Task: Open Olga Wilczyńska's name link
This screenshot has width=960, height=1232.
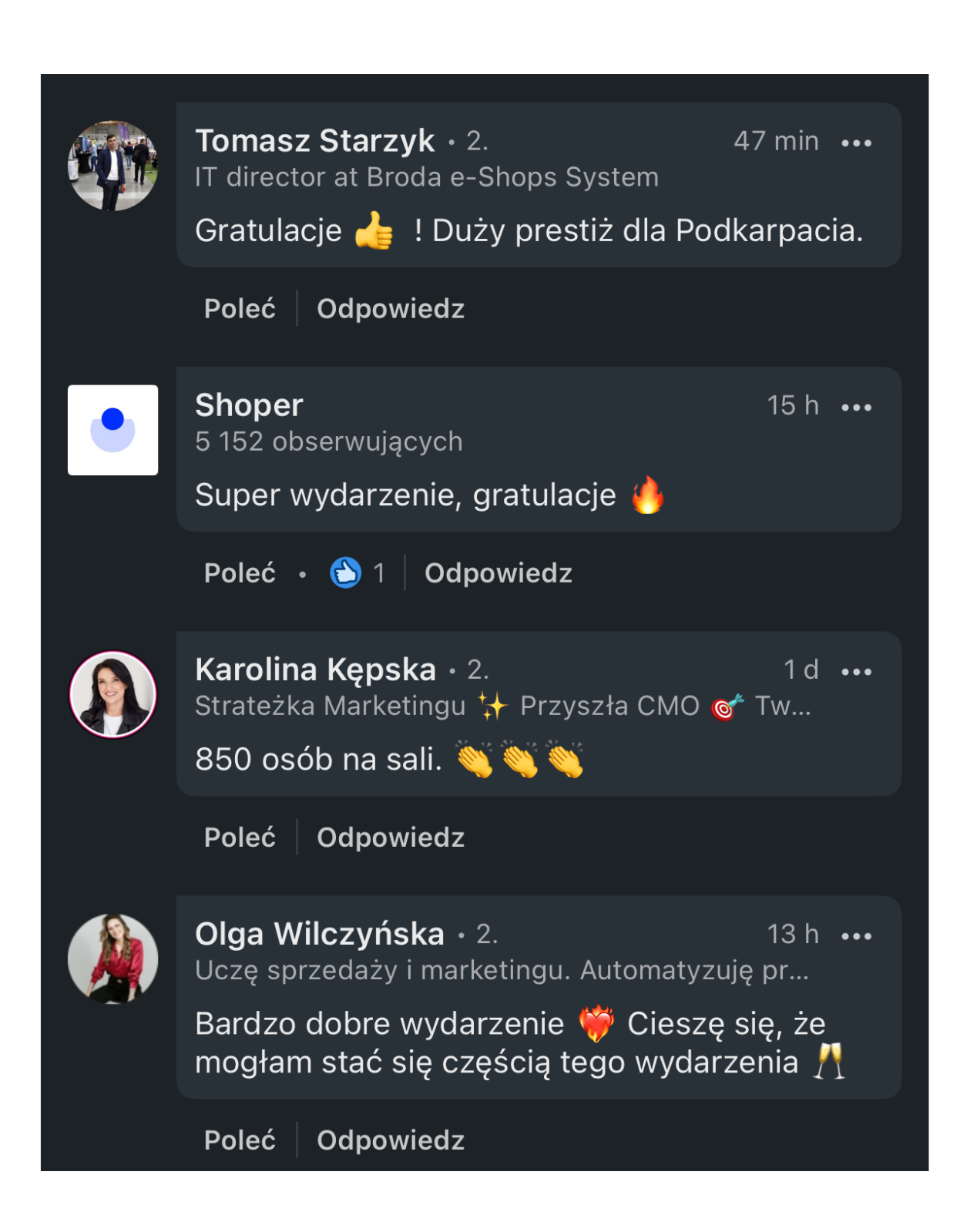Action: (x=320, y=934)
